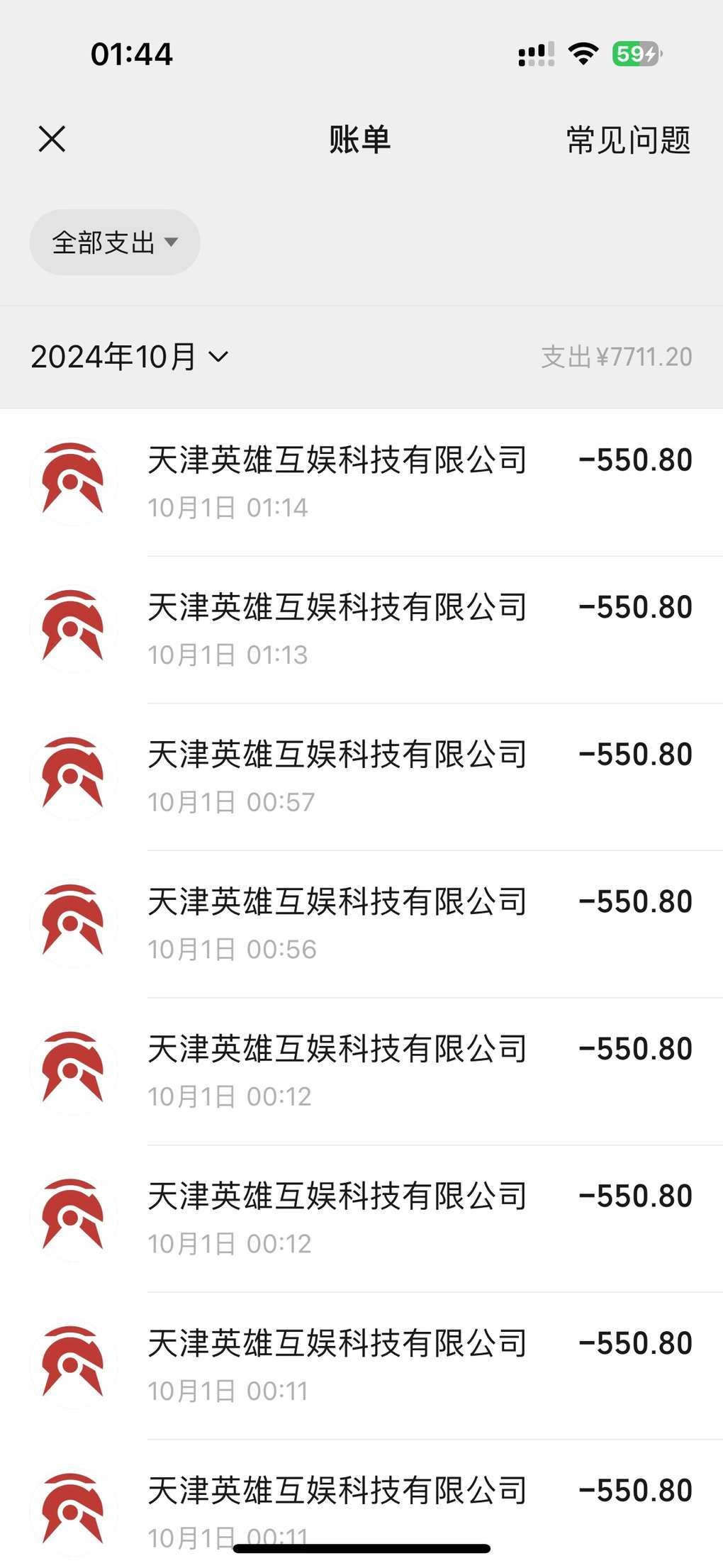Screen dimensions: 723x1568
Task: Open 常见问题 help link
Action: click(628, 140)
